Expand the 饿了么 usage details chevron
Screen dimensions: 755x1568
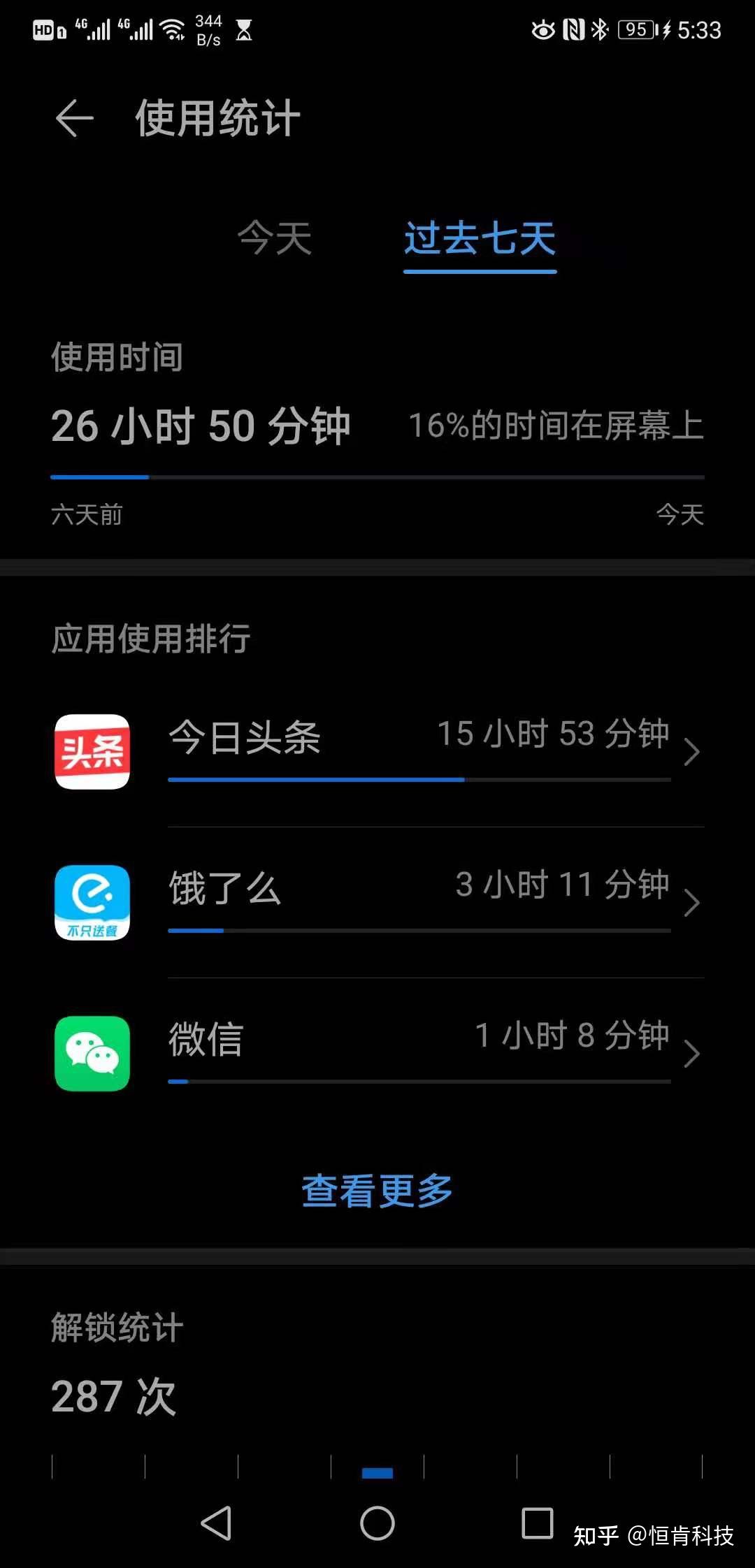tap(692, 903)
